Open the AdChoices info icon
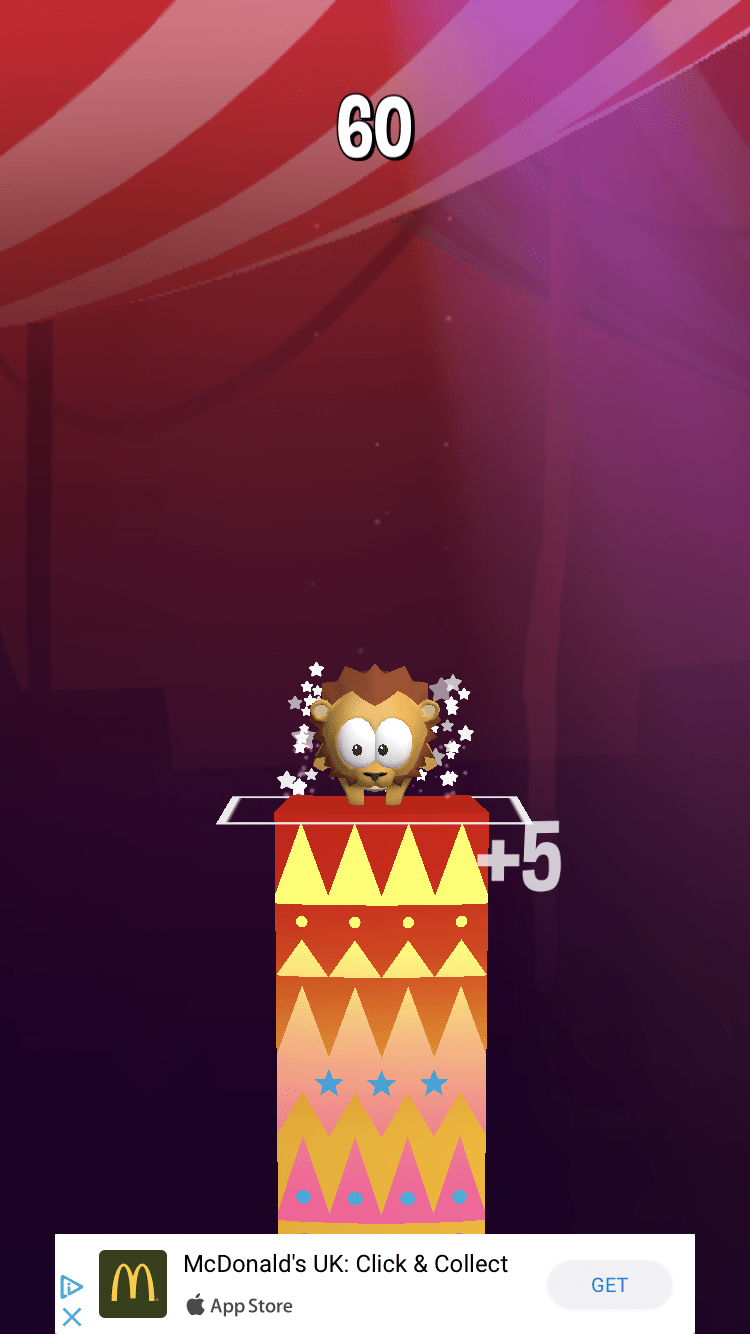750x1334 pixels. pos(71,1286)
